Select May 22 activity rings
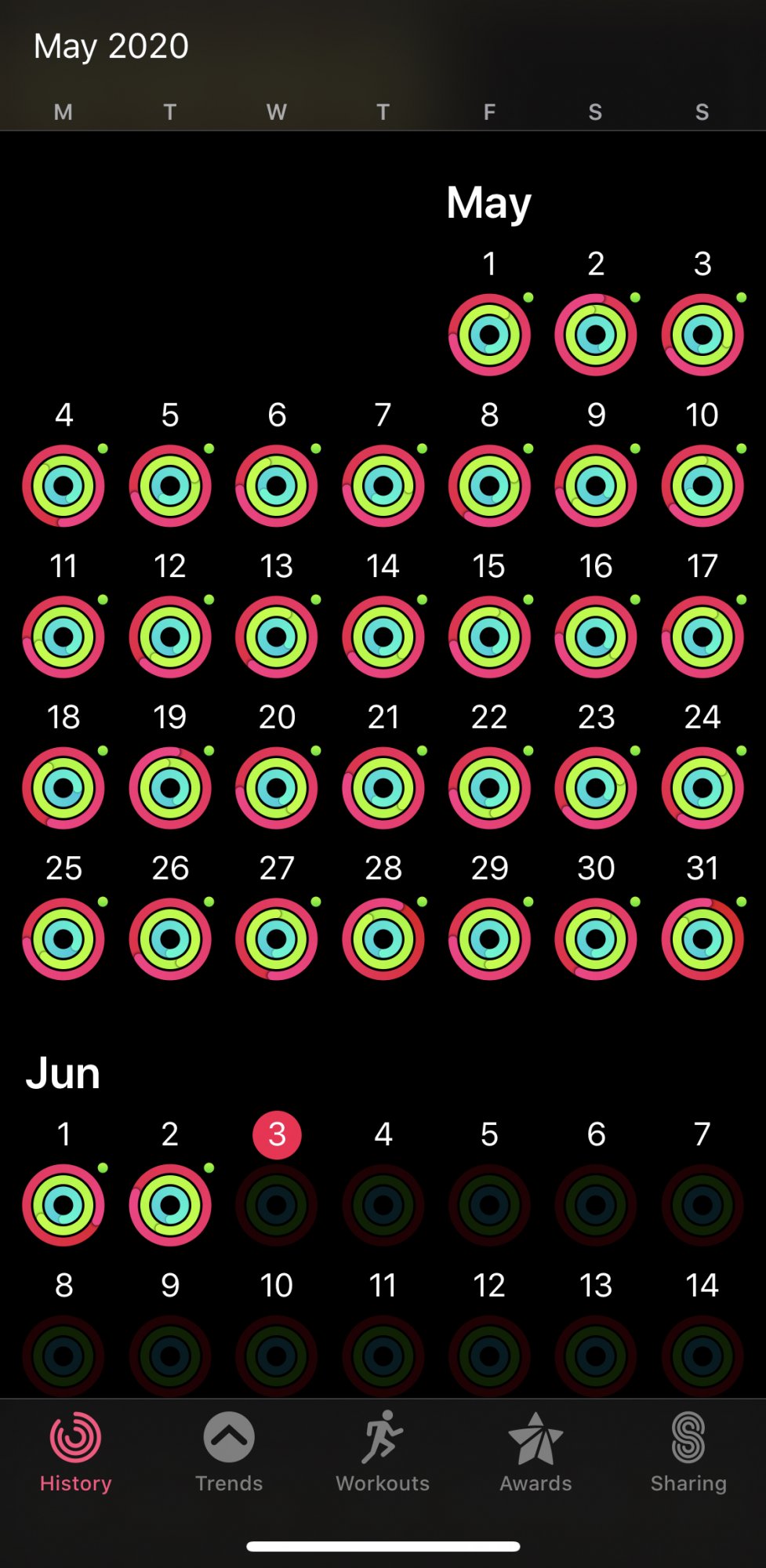The height and width of the screenshot is (1568, 766). pyautogui.click(x=489, y=788)
